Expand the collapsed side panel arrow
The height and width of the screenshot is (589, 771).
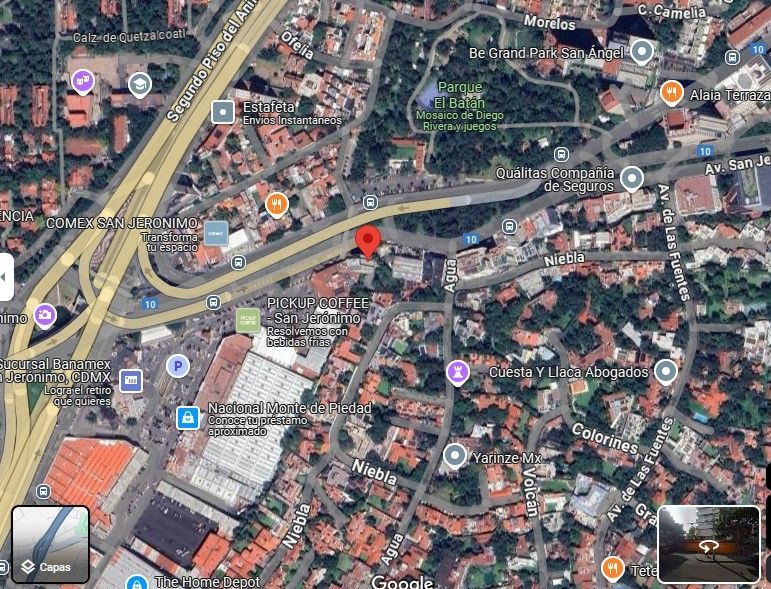(5, 277)
